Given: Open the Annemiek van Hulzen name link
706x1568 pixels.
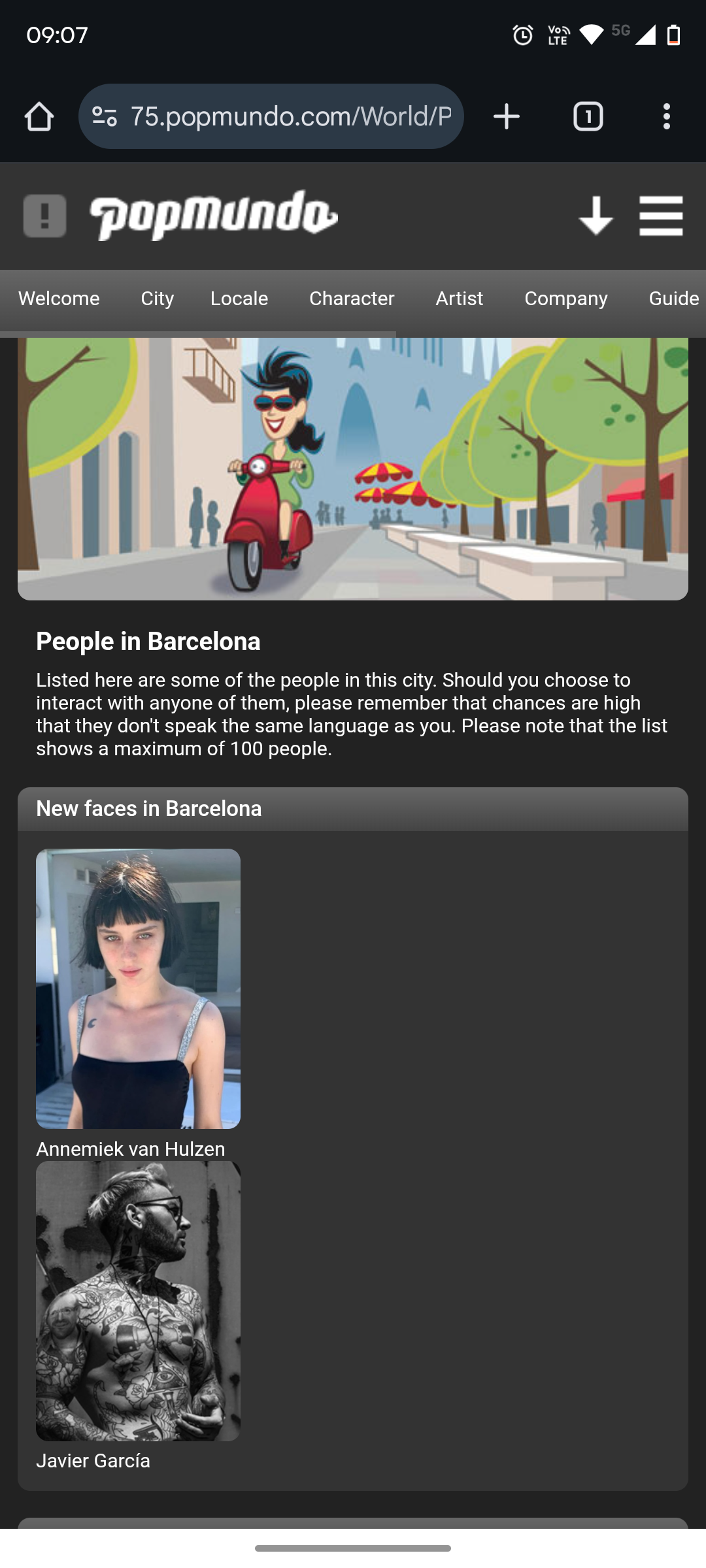Looking at the screenshot, I should [x=131, y=1149].
